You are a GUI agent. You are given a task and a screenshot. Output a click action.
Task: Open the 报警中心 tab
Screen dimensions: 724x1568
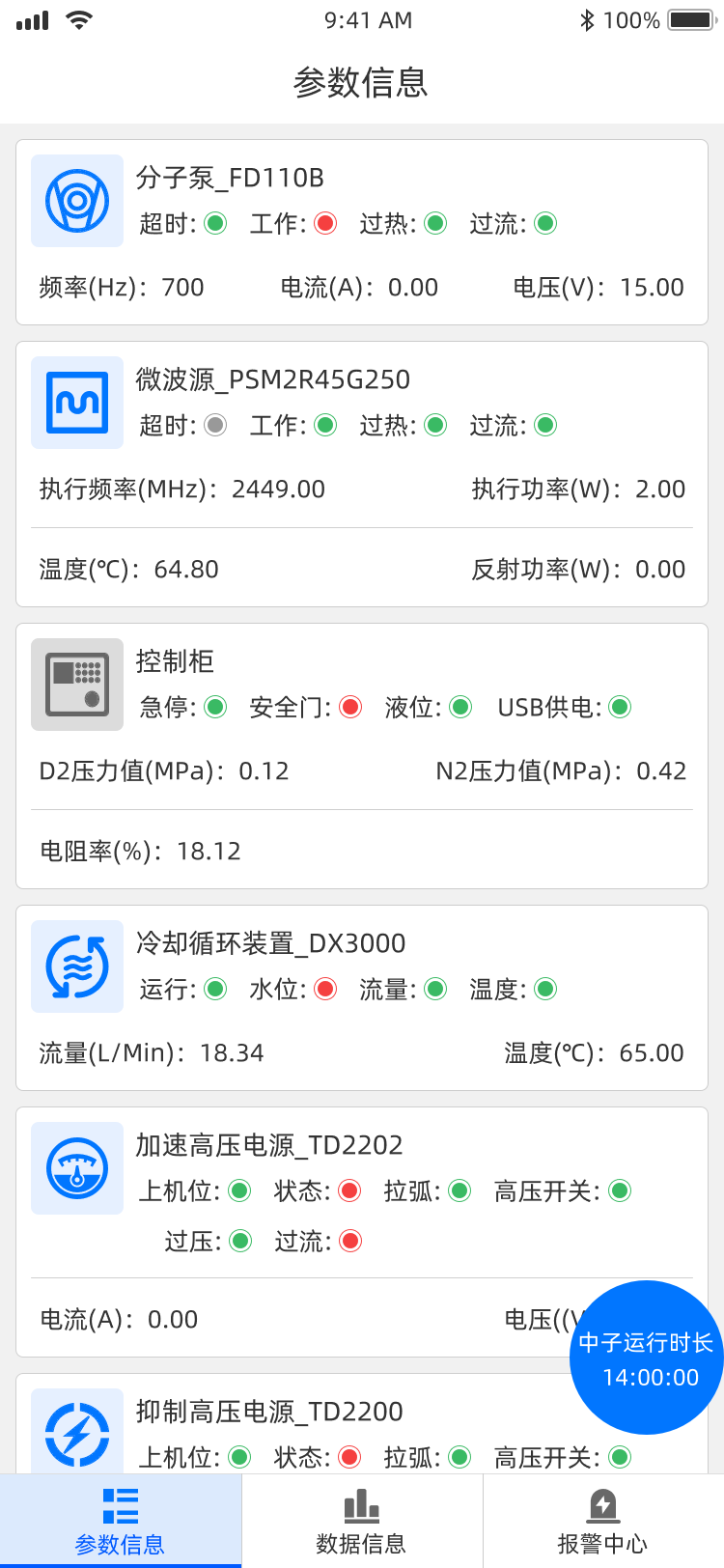point(604,1521)
